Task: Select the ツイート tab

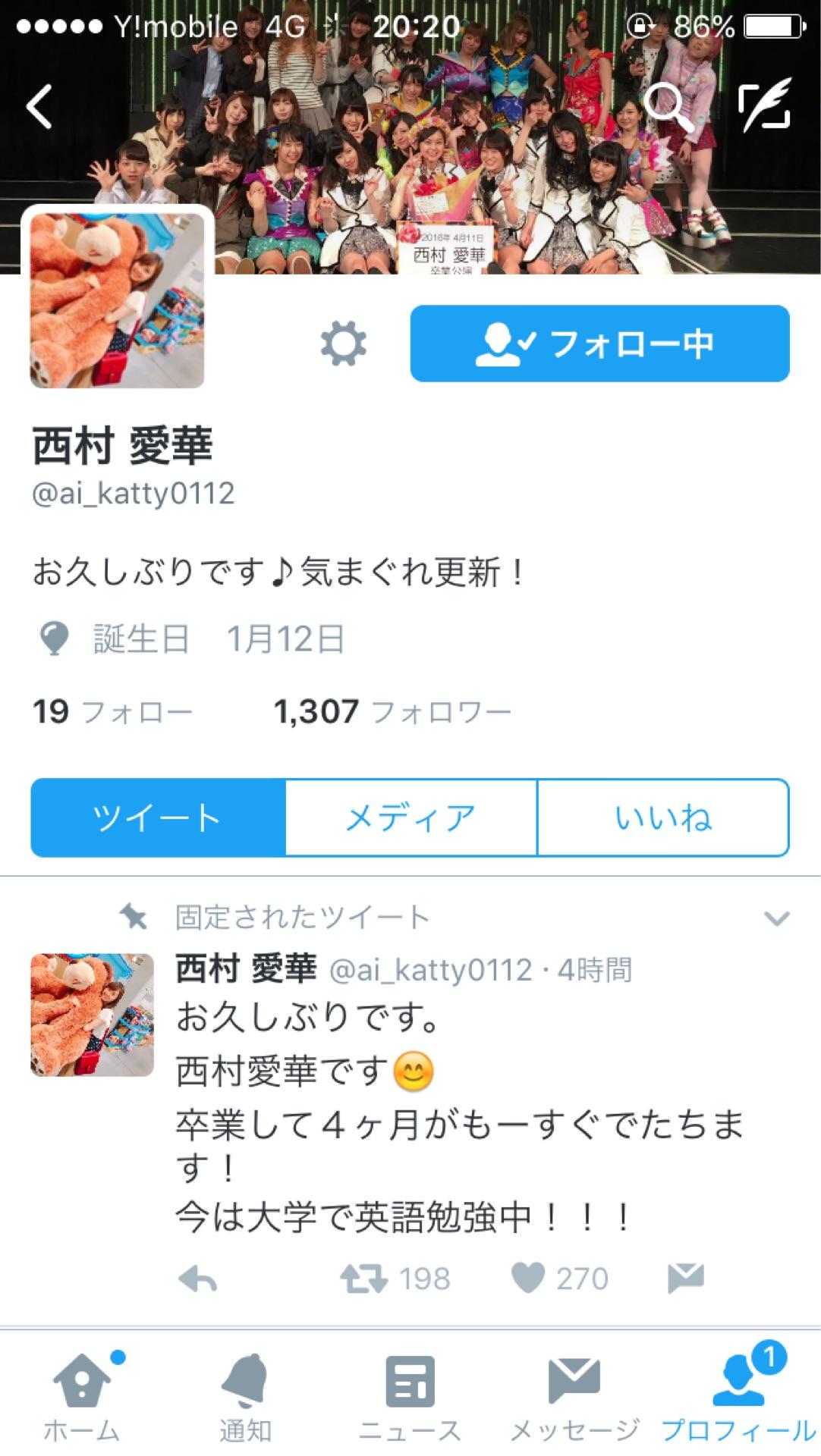Action: (x=158, y=817)
